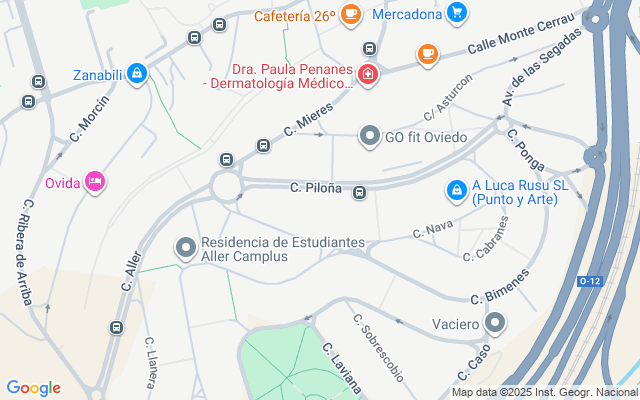Tap the Zanabili shop pin
This screenshot has width=640, height=400.
coord(137,73)
